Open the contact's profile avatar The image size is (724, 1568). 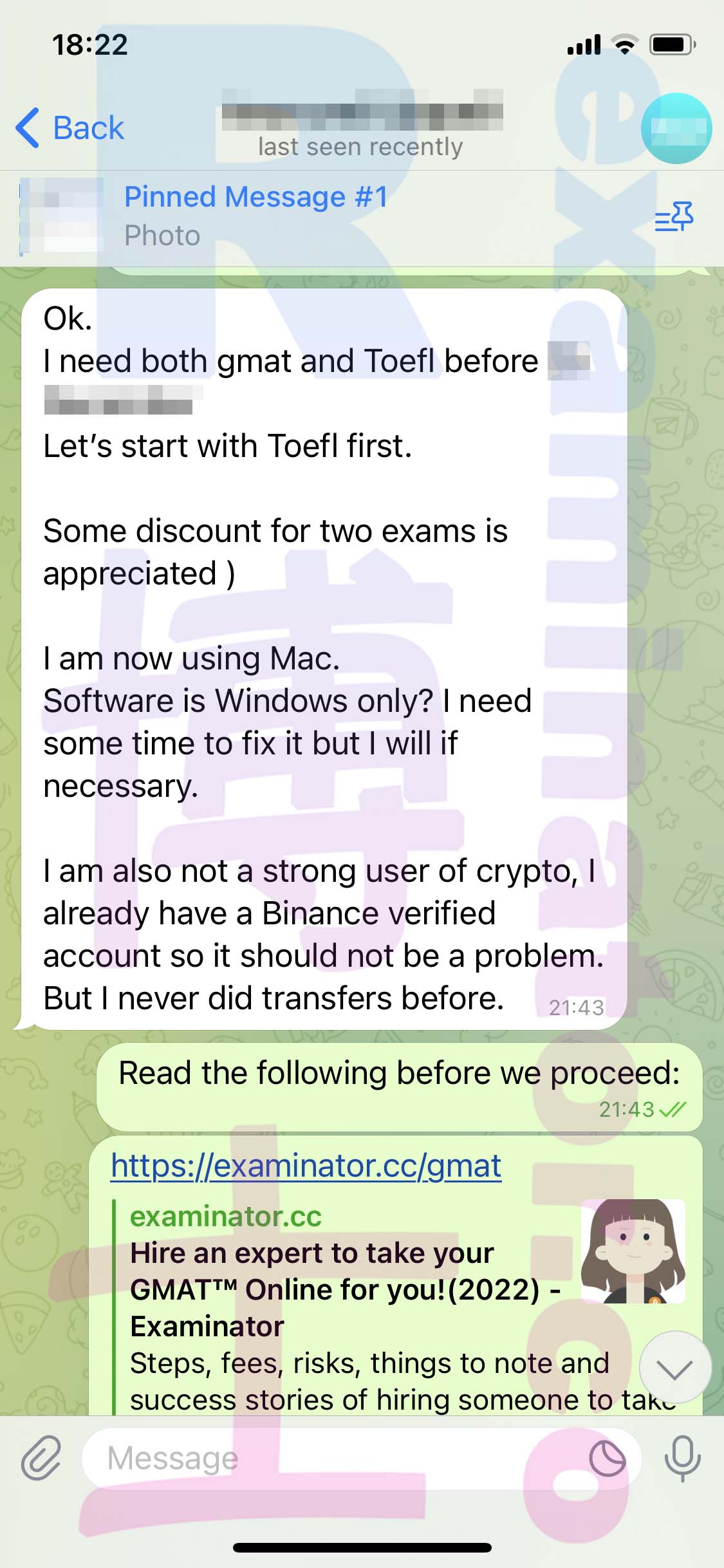(676, 128)
